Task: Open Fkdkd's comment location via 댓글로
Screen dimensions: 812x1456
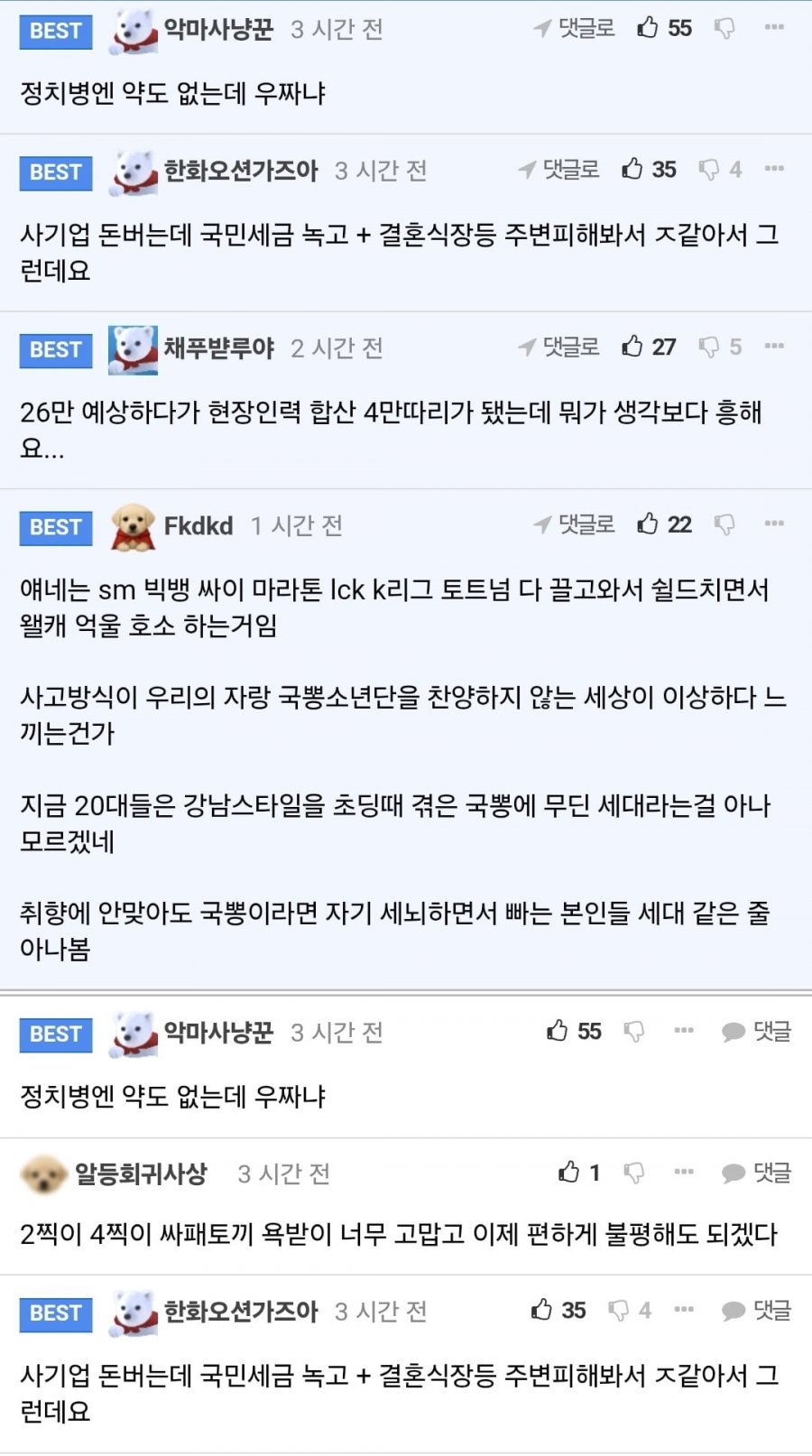Action: [x=575, y=524]
